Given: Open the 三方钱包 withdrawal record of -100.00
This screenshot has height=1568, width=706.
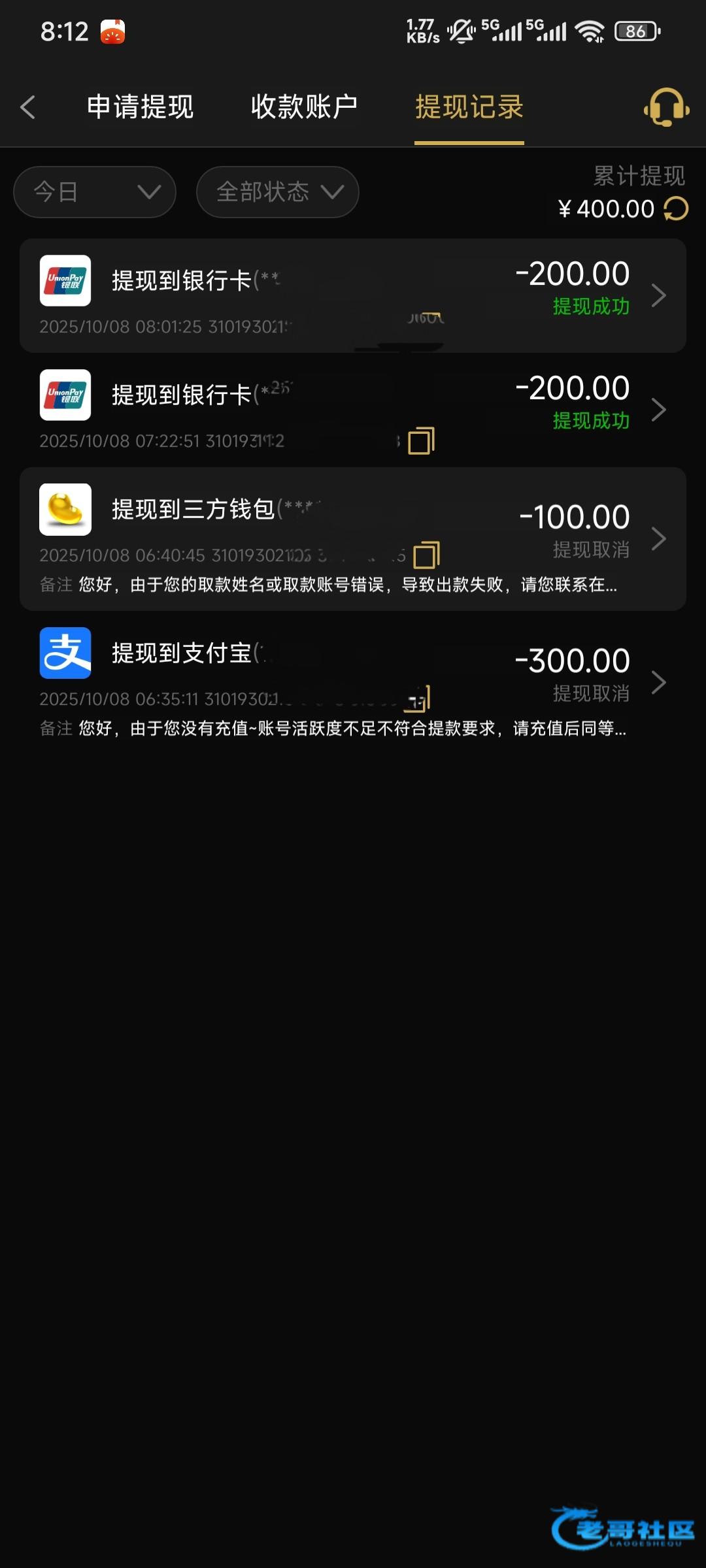Looking at the screenshot, I should pos(353,539).
